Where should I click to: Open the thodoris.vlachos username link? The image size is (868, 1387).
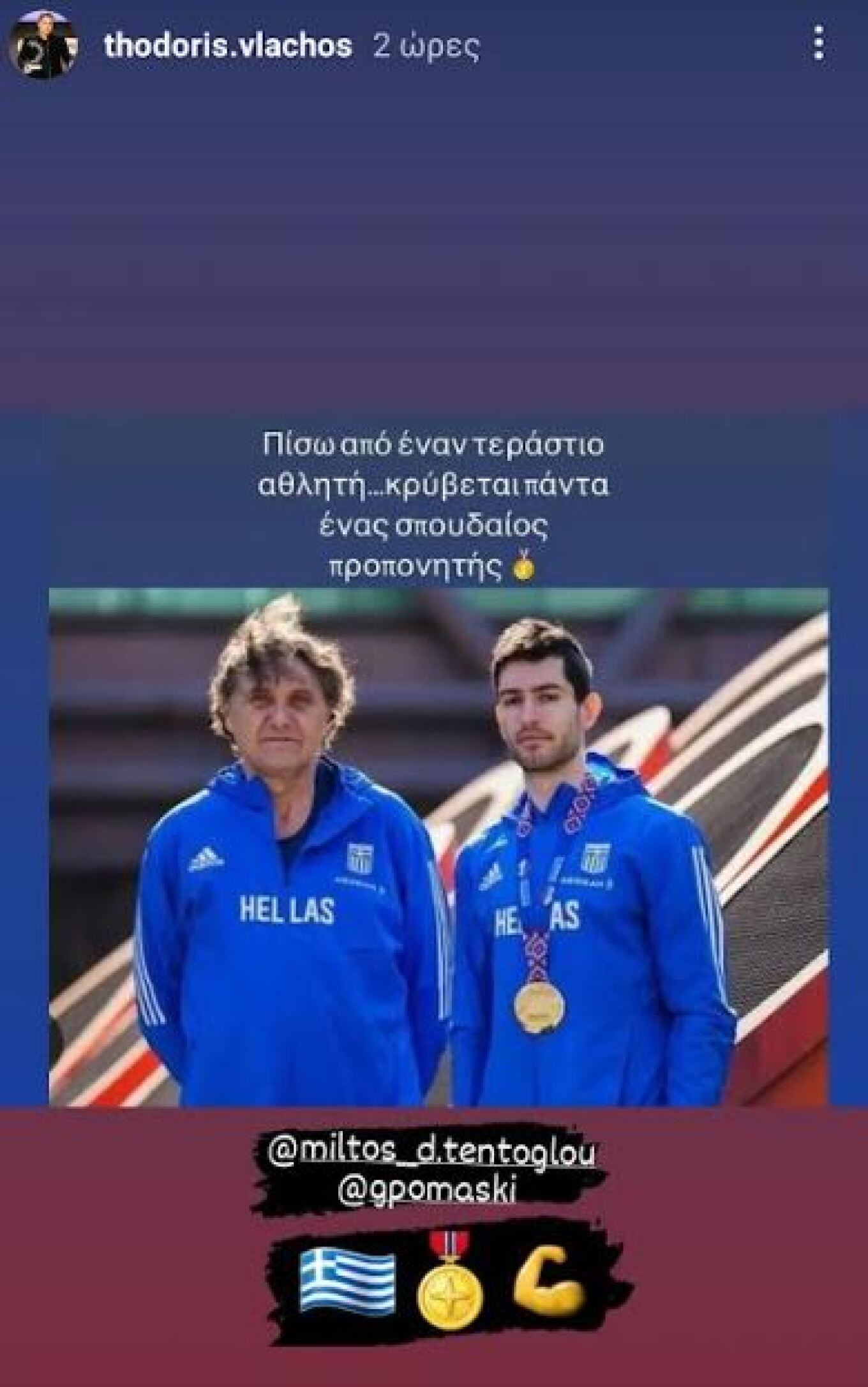228,45
